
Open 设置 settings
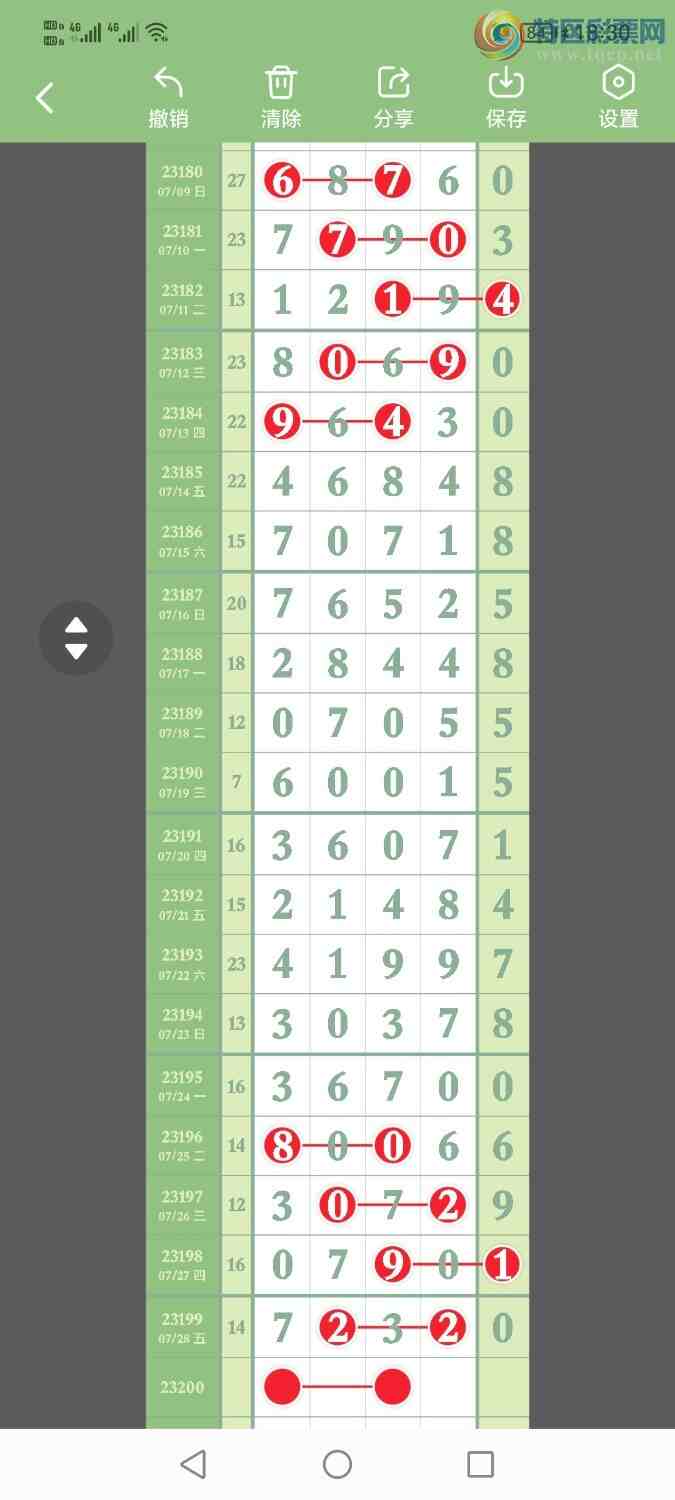pos(618,98)
